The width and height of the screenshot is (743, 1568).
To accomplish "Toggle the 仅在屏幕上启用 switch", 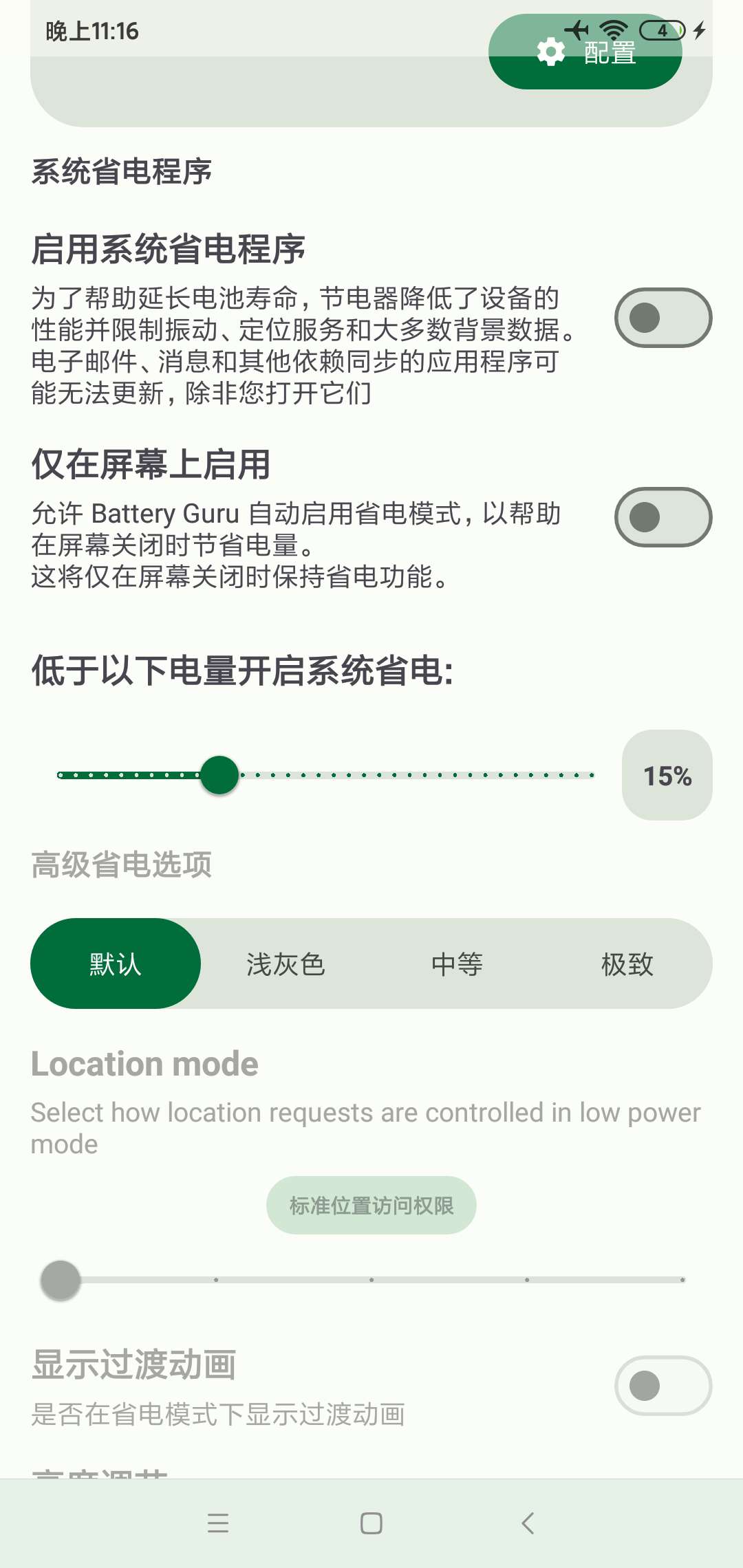I will 663,517.
